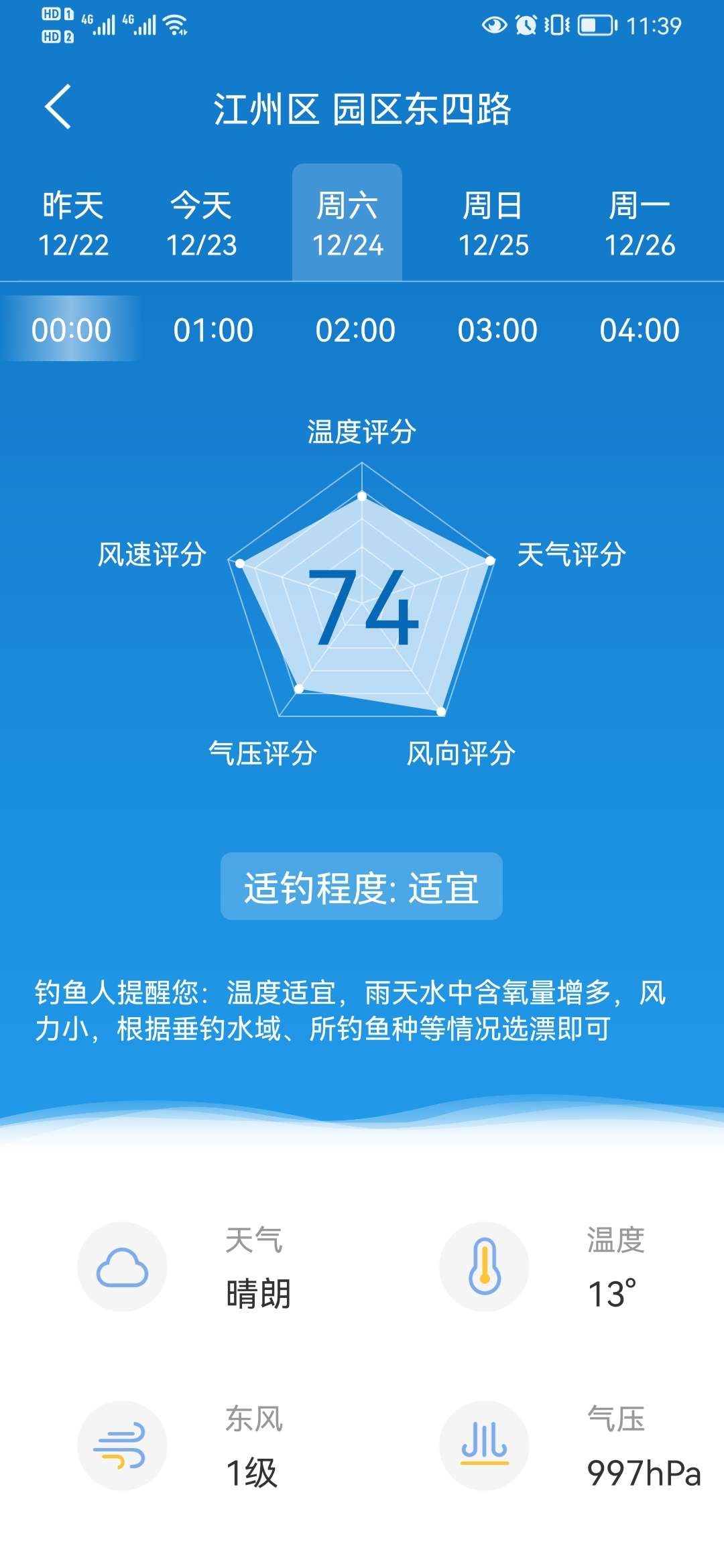Choose the 01:00 hour slot
This screenshot has height=1568, width=724.
(213, 330)
